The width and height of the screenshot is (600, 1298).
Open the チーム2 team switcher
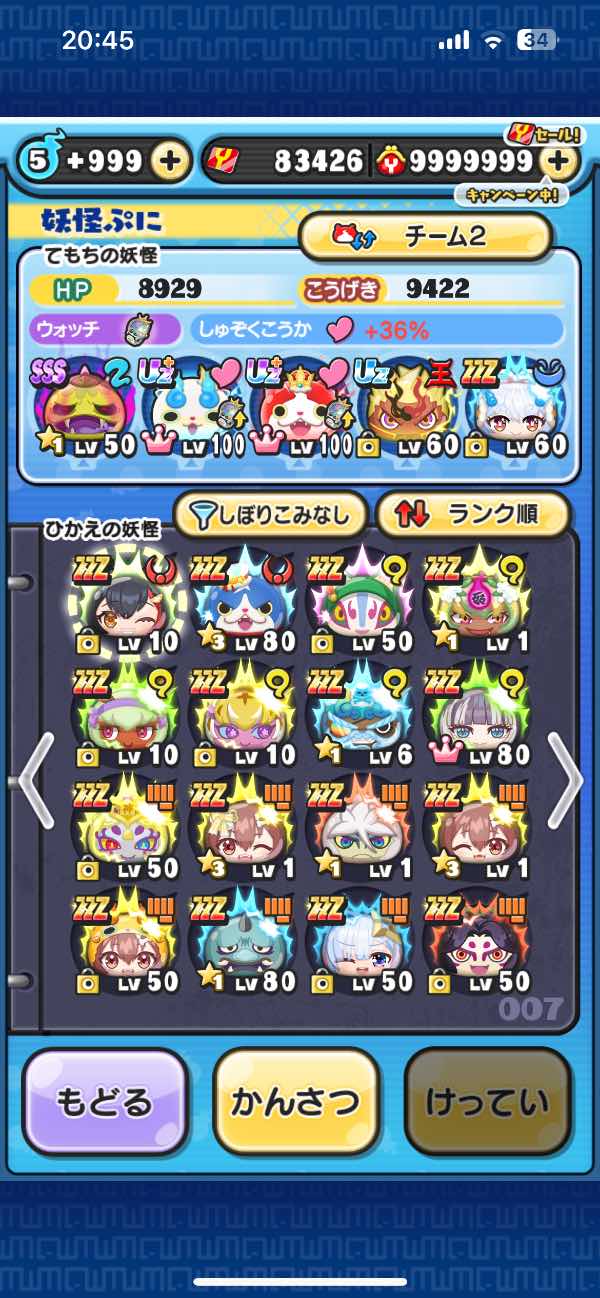[x=425, y=236]
